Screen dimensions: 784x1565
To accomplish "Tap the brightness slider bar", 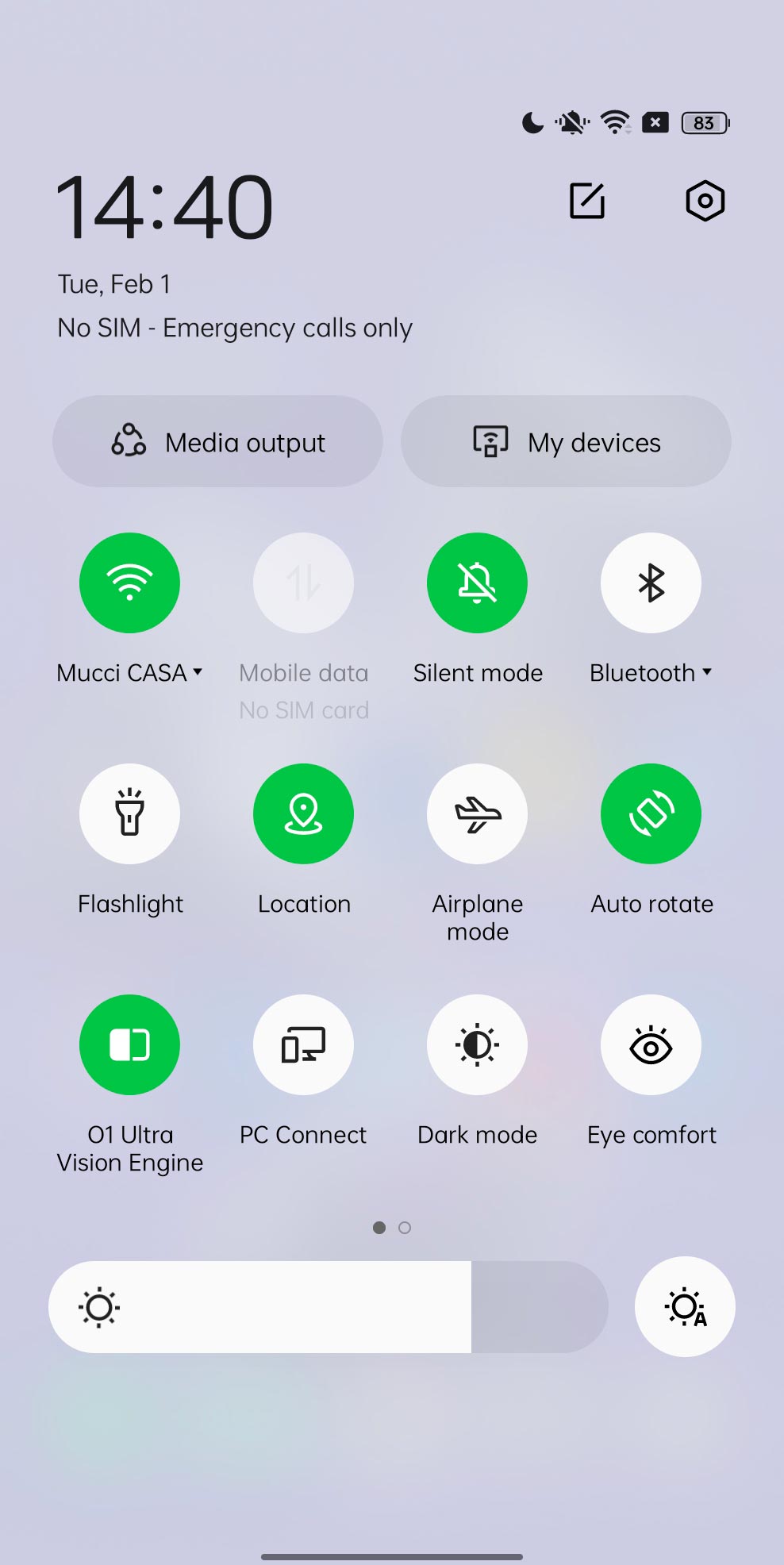I will 329,1307.
